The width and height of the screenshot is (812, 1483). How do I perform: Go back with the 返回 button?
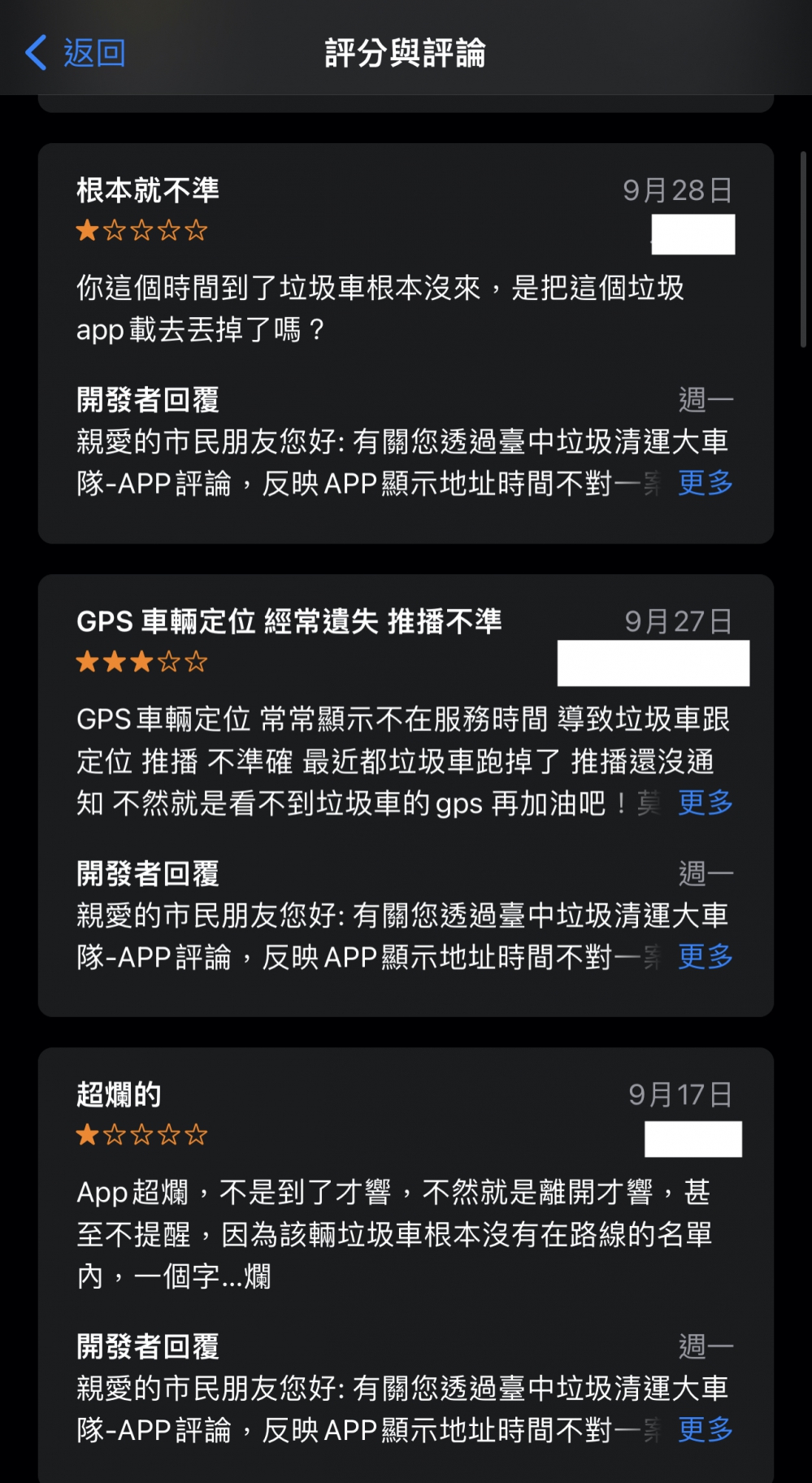(76, 53)
